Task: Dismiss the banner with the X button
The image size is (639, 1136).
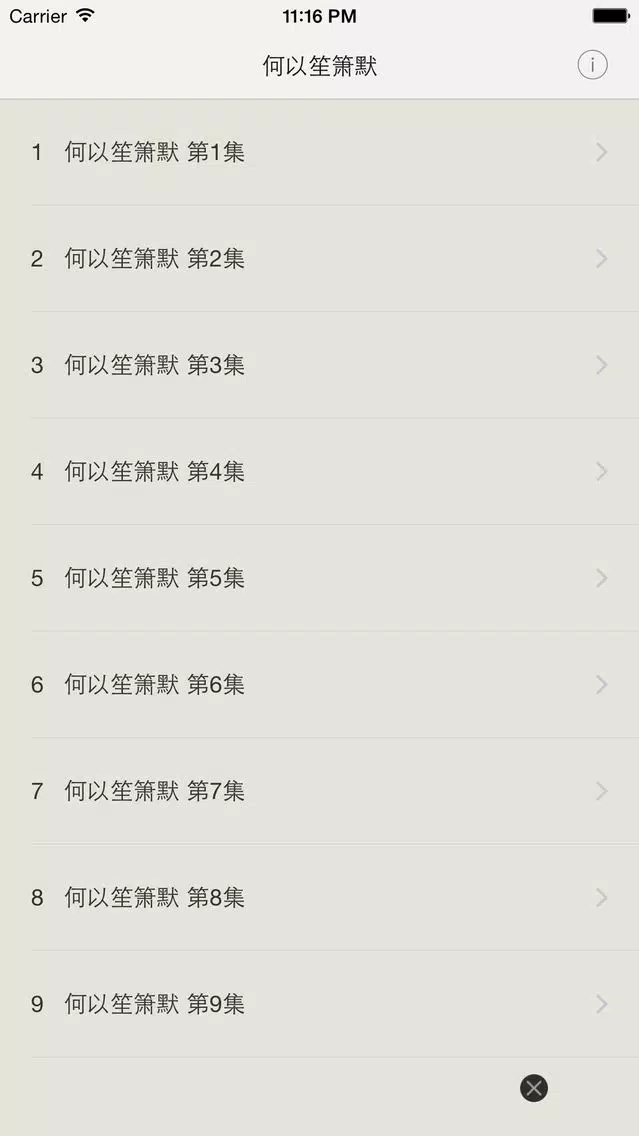Action: 534,1087
